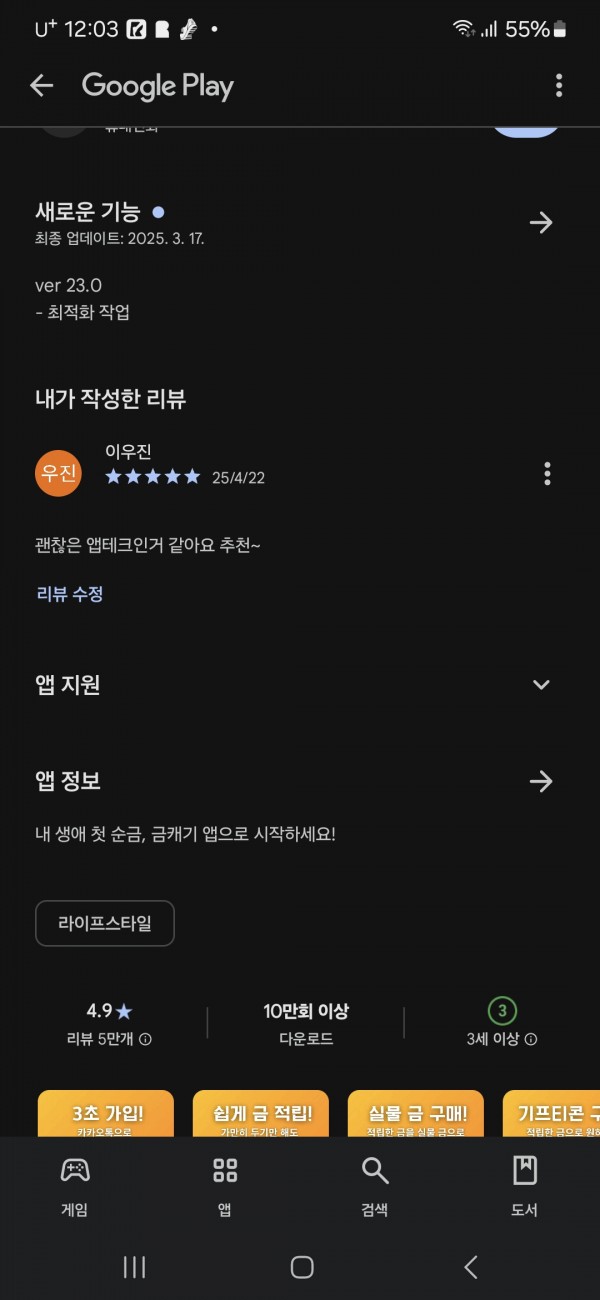Viewport: 600px width, 1300px height.
Task: Go back using the app bar arrow
Action: click(41, 86)
